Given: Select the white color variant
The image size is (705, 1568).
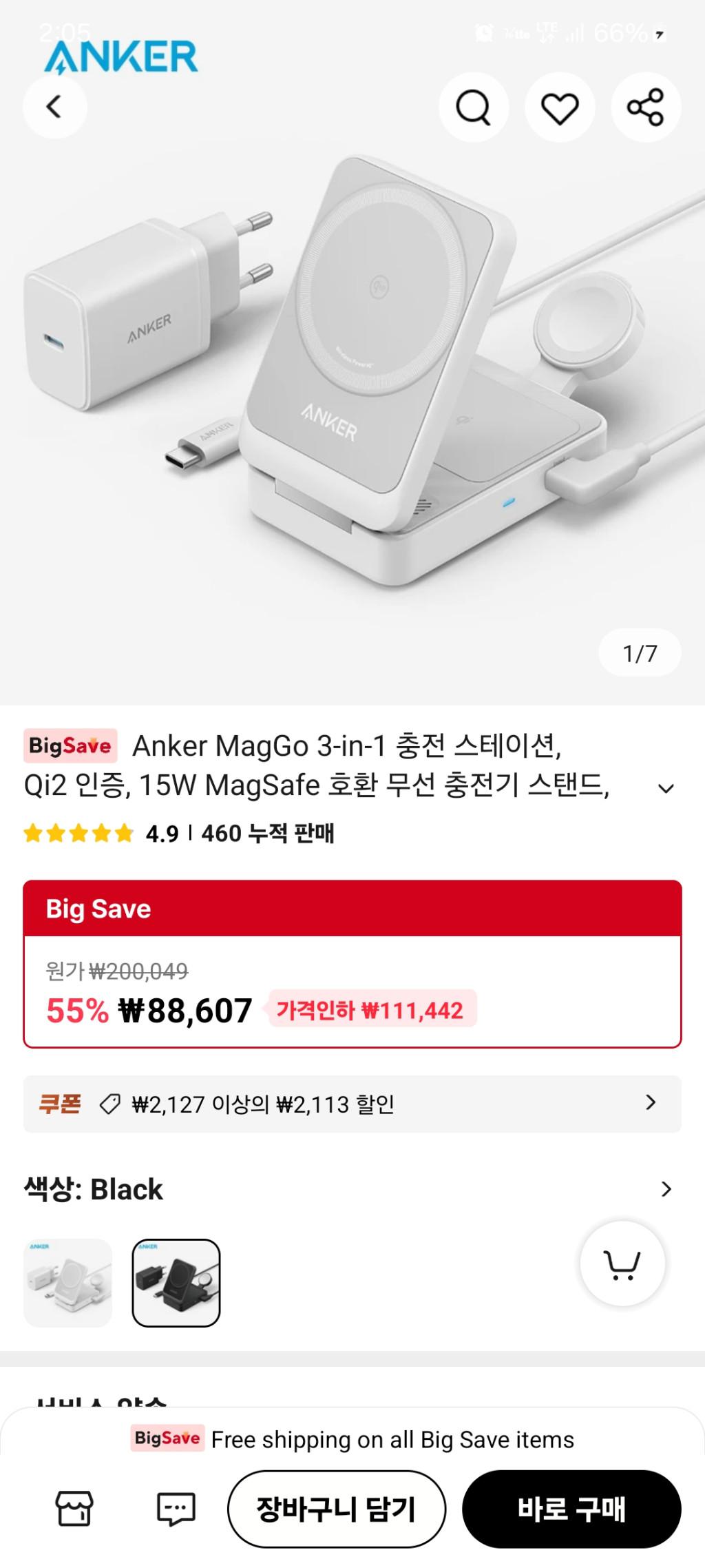Looking at the screenshot, I should 67,1283.
